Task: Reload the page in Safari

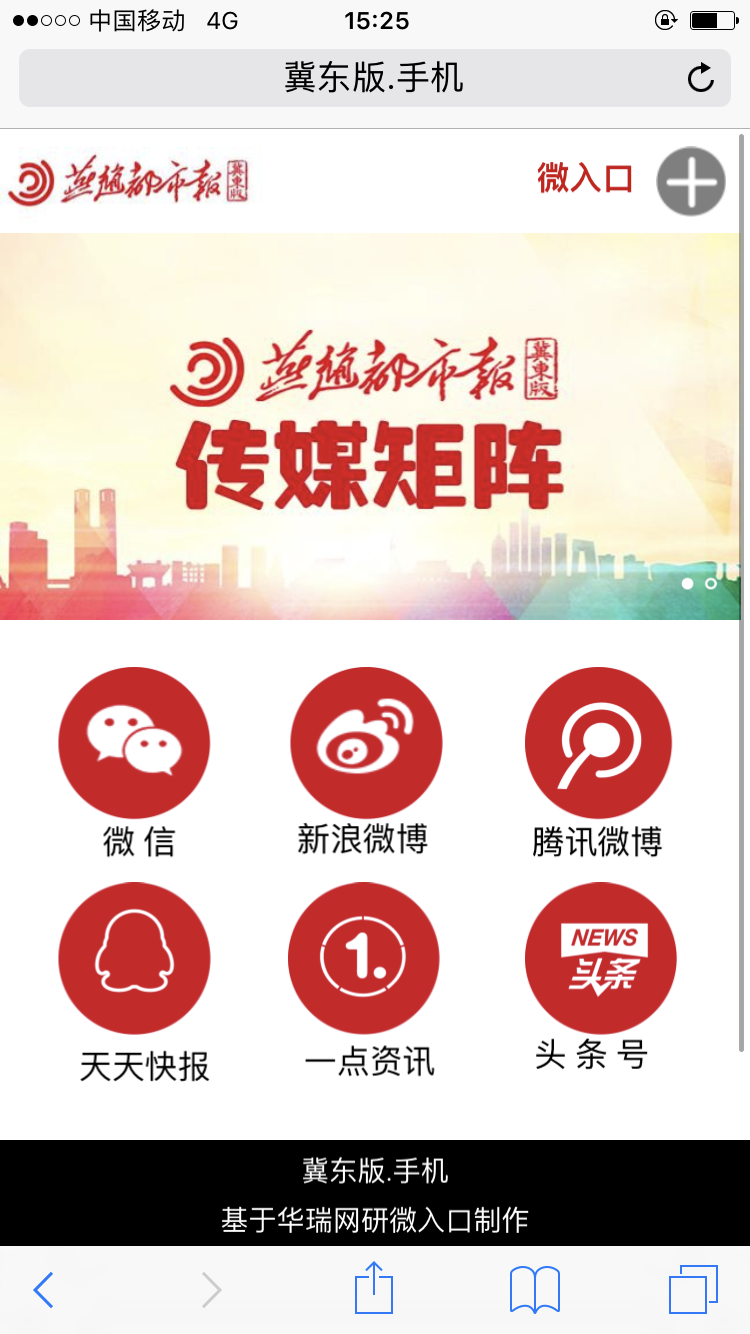Action: 701,77
